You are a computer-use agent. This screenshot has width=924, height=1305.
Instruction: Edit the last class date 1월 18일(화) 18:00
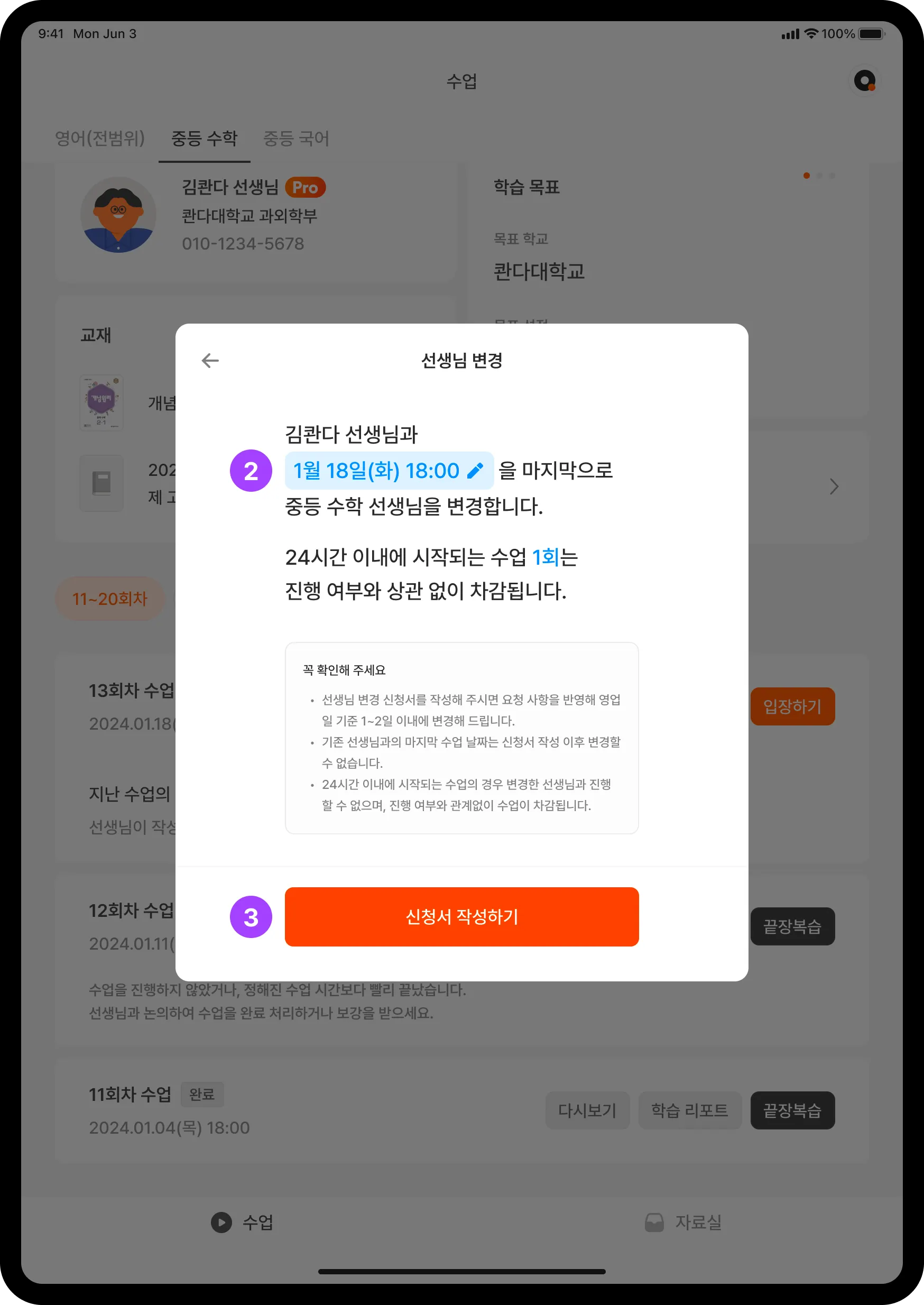(389, 471)
